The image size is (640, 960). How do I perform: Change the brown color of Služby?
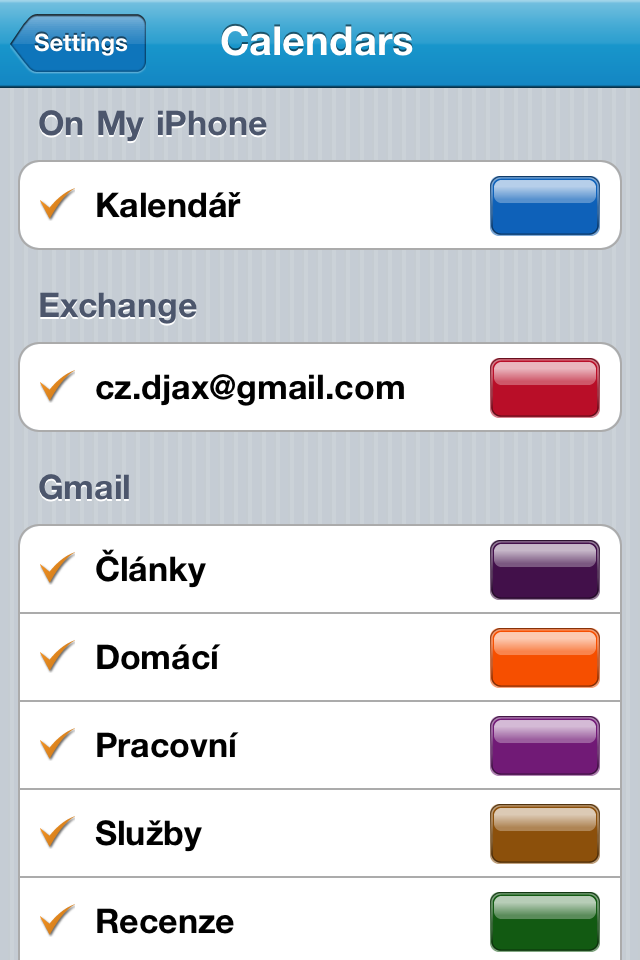point(544,834)
